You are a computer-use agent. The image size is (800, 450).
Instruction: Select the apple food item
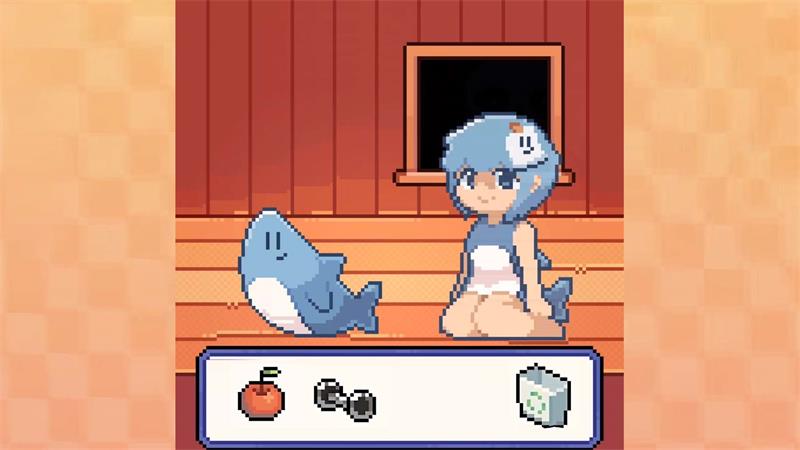[x=261, y=395]
